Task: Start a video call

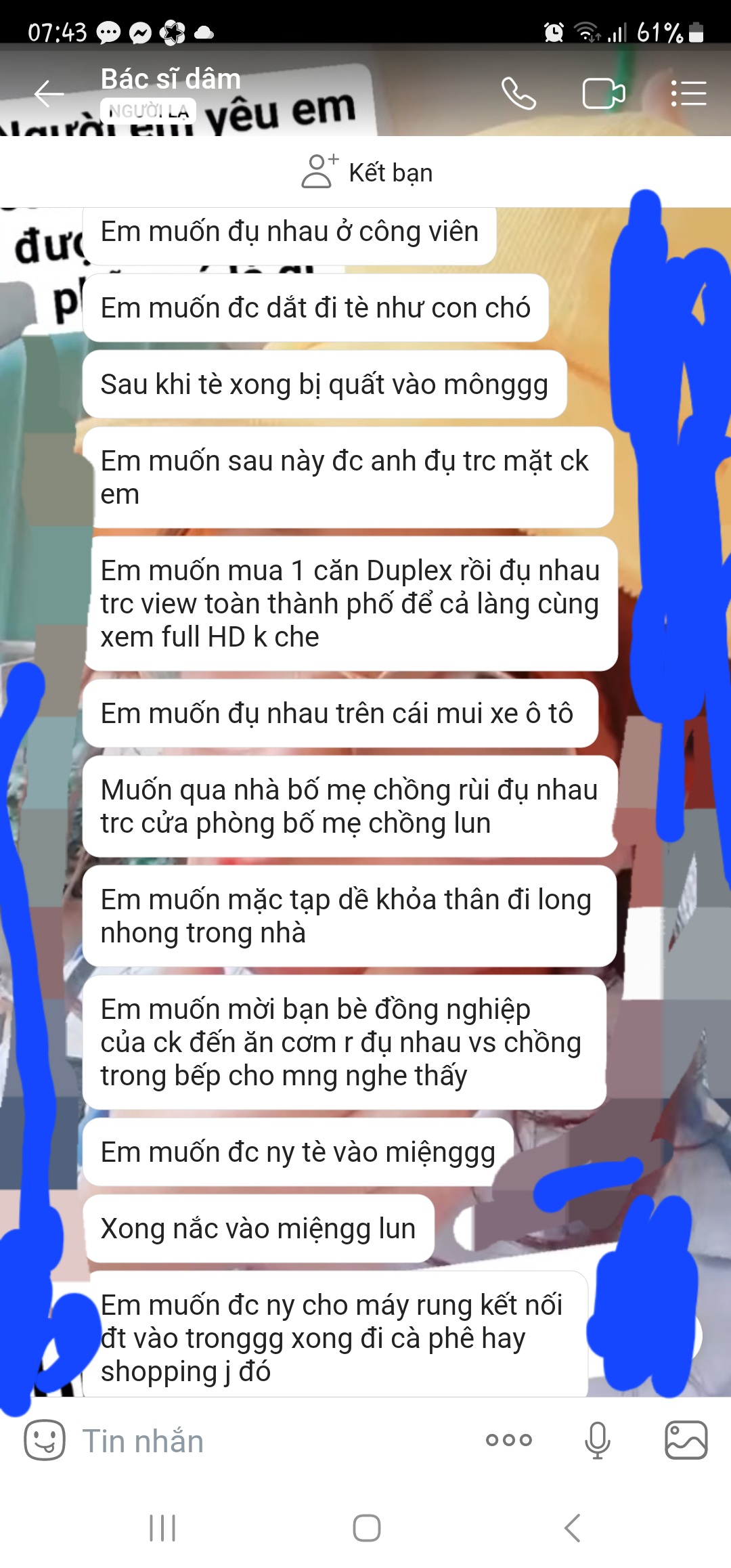Action: coord(604,93)
